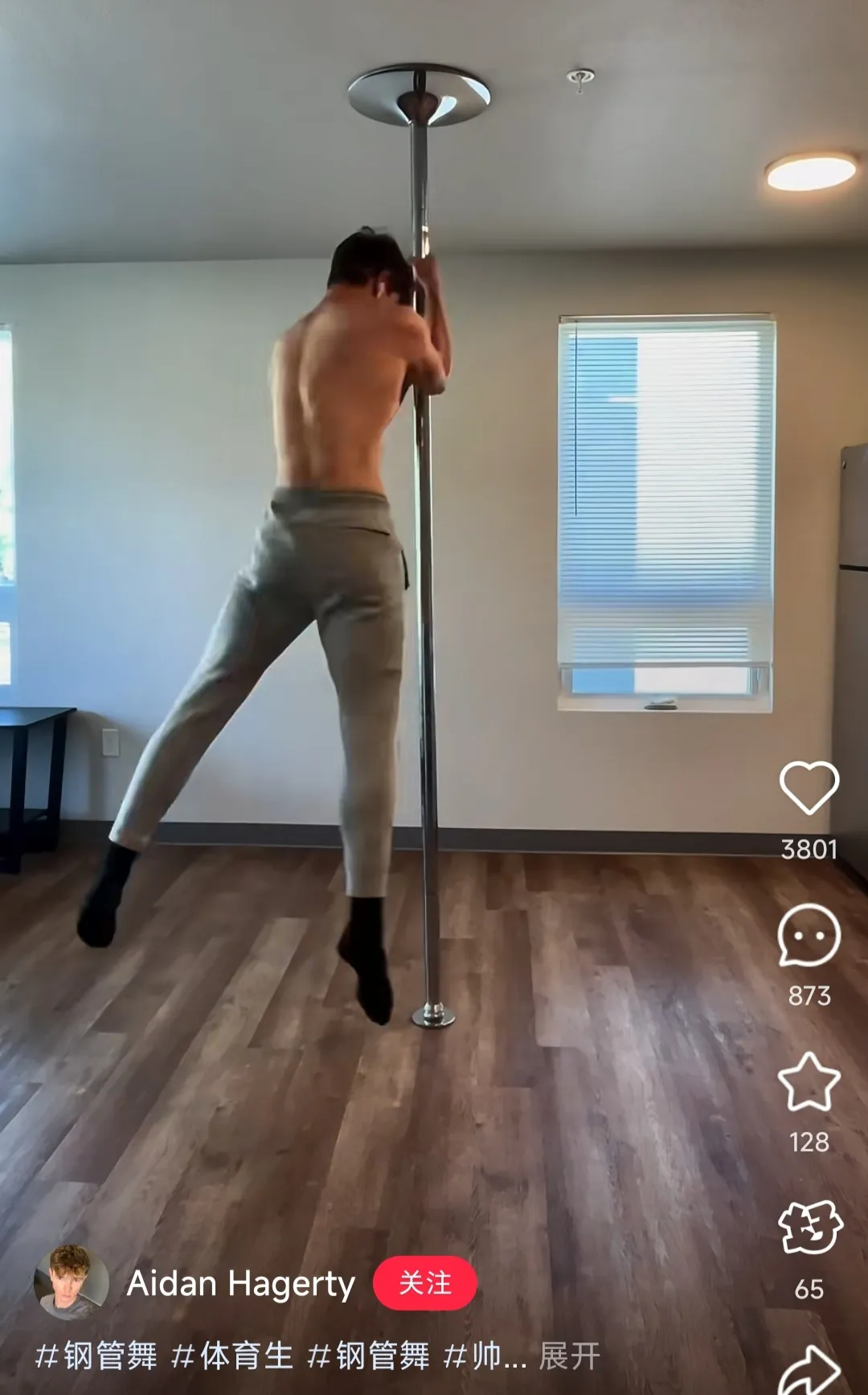Expand the caption with 展开

570,1356
